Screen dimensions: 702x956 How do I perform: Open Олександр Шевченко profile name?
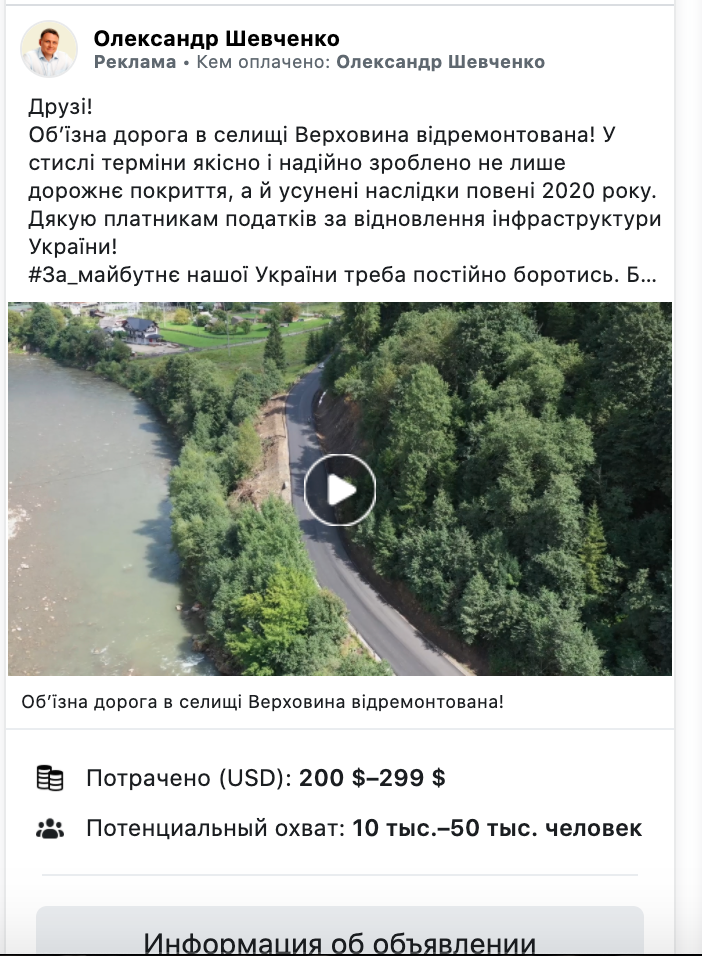click(x=216, y=39)
